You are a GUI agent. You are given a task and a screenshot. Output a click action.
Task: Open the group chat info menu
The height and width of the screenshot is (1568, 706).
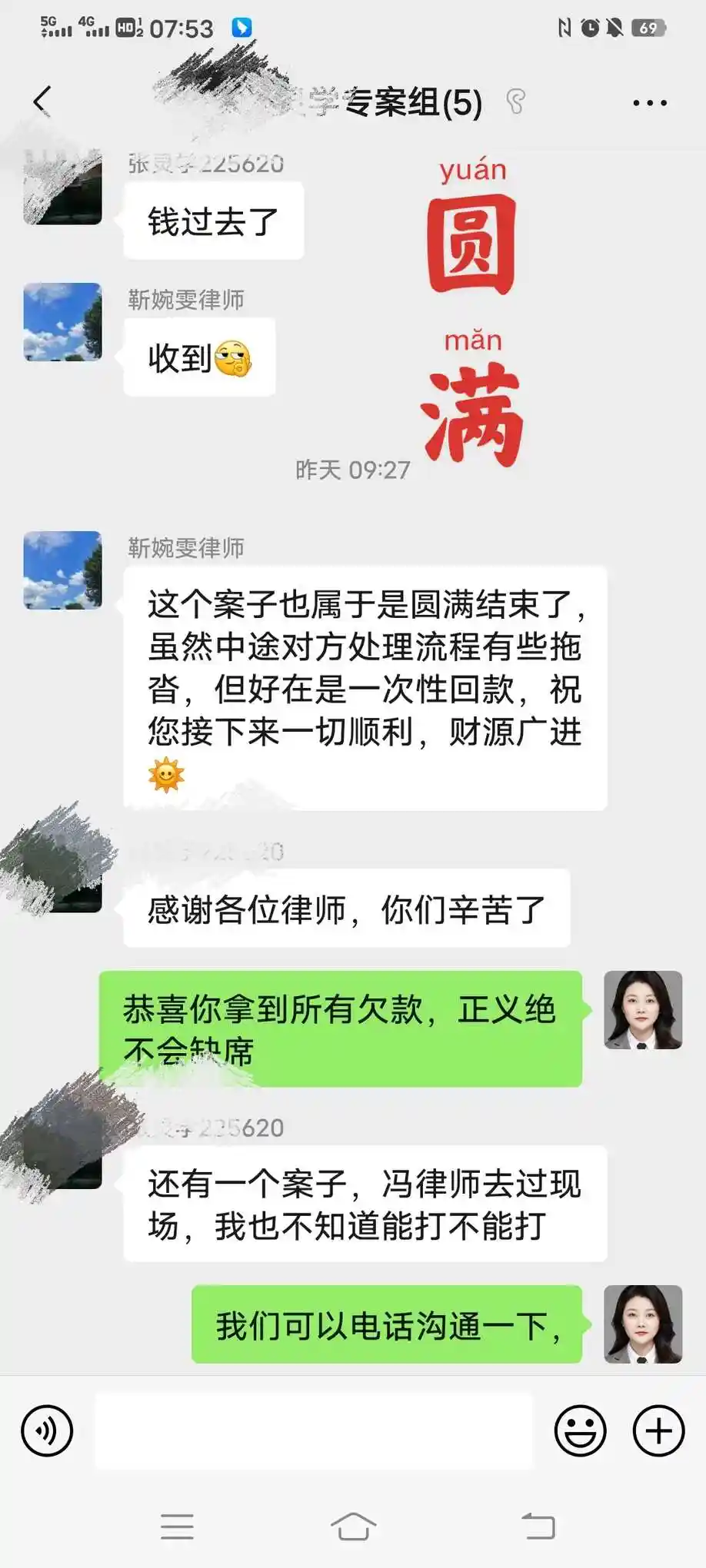(649, 102)
